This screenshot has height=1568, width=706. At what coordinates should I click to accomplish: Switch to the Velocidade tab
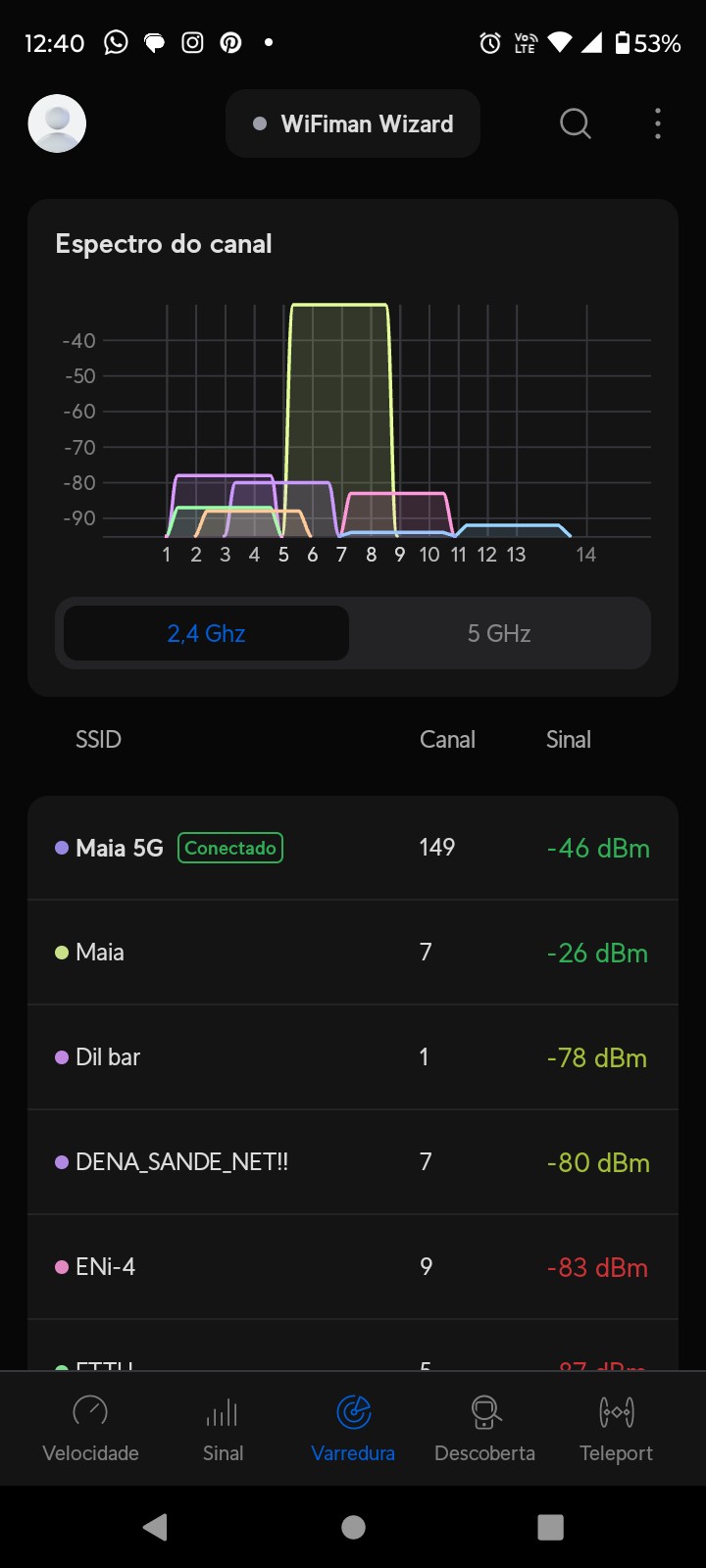point(90,1427)
